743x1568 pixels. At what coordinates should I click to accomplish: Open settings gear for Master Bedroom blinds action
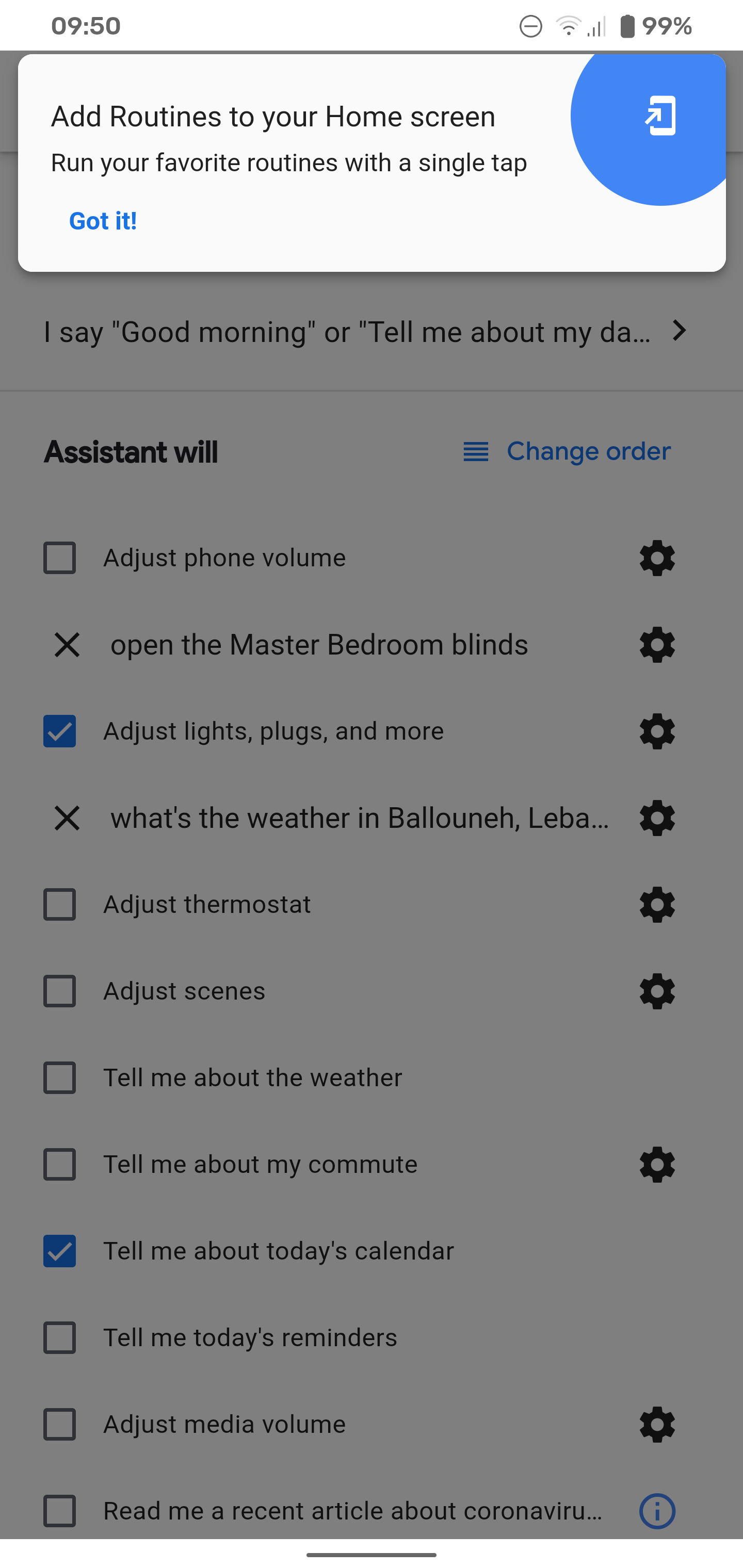click(x=656, y=645)
